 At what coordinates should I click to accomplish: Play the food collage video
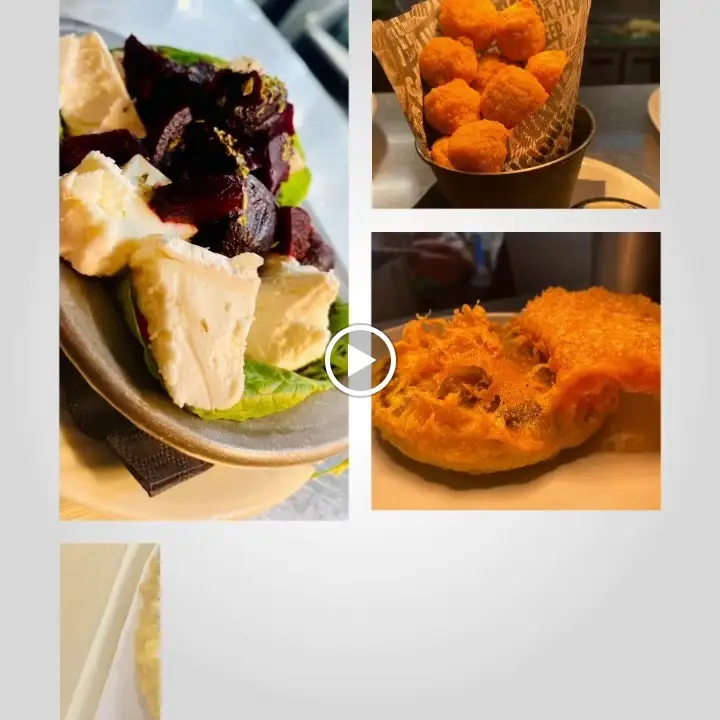tap(360, 360)
